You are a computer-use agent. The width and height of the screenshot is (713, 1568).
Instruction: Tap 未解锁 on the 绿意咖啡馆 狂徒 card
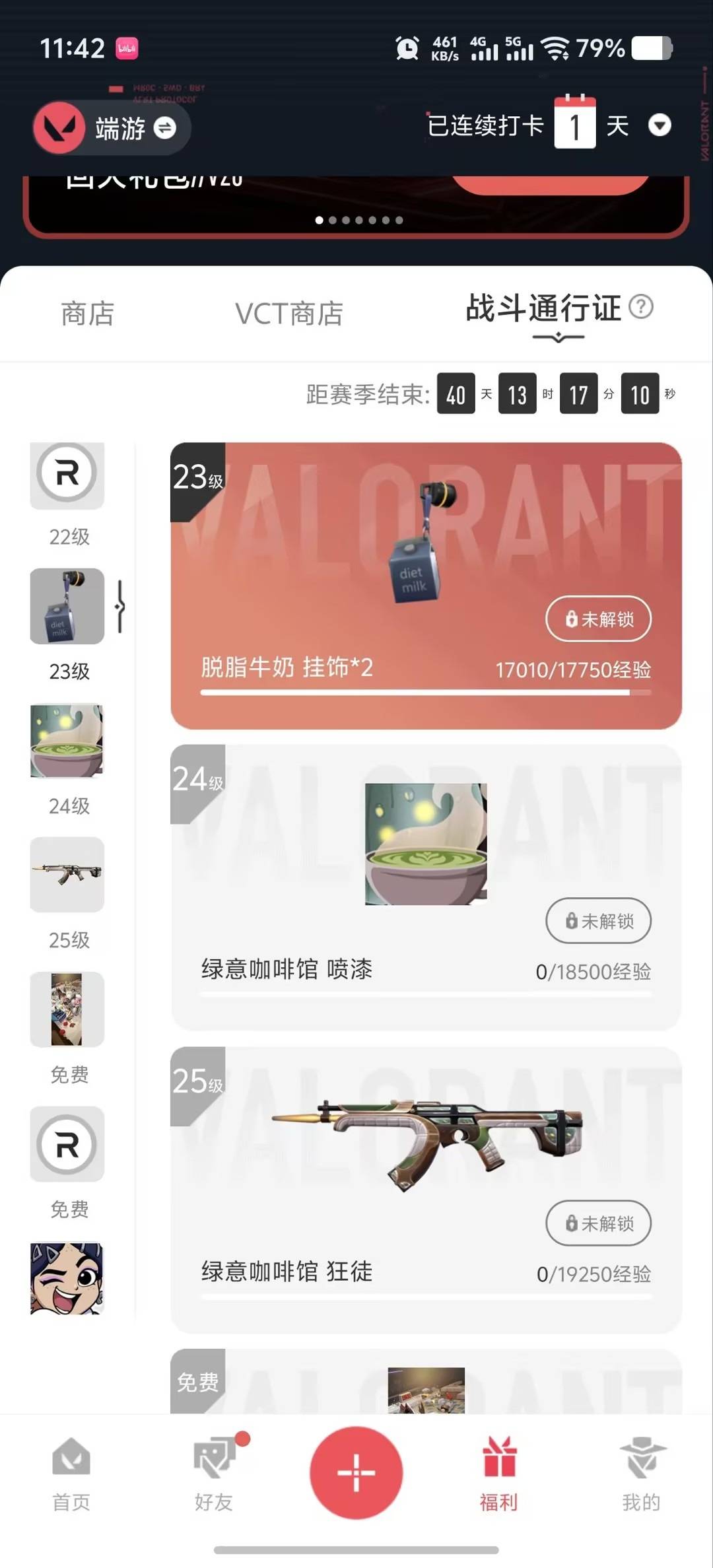coord(598,1223)
